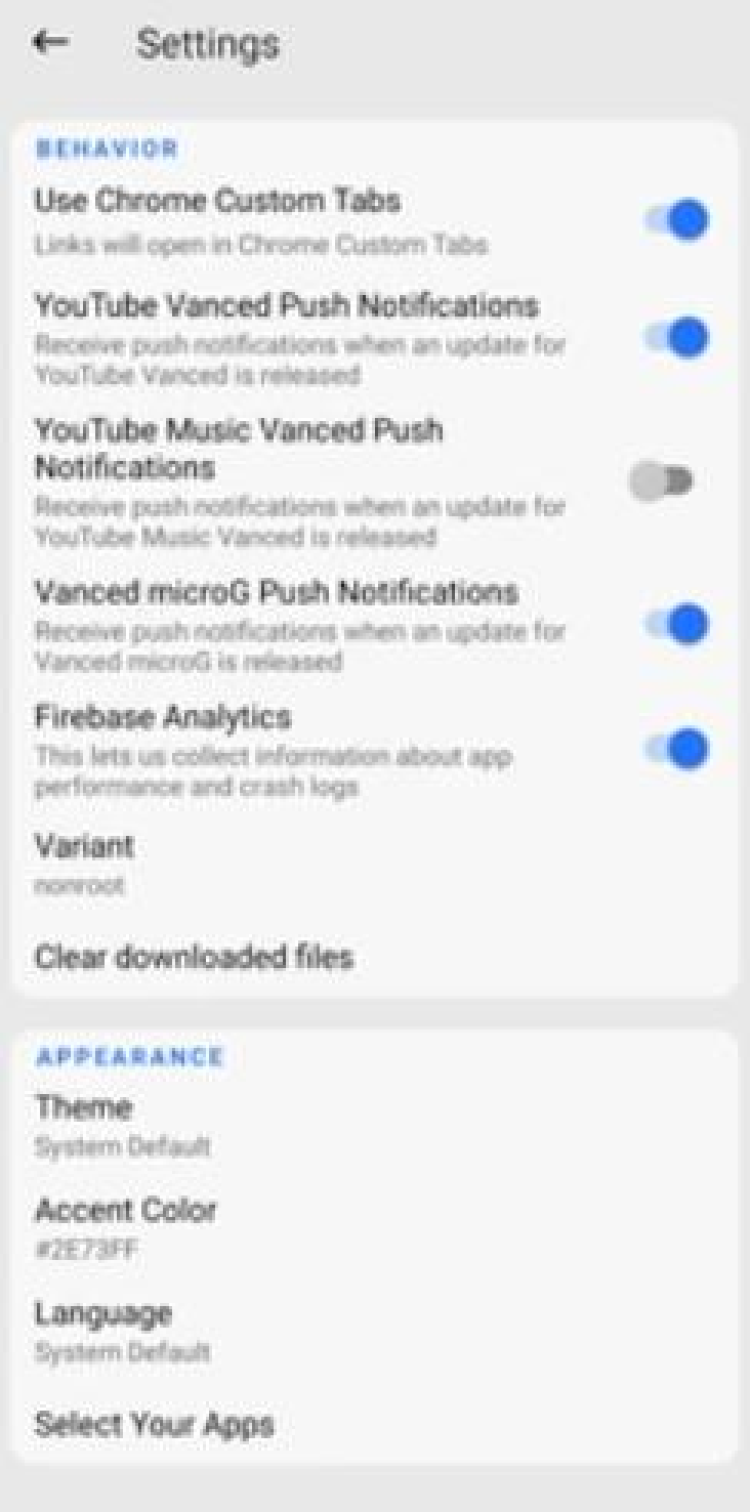750x1512 pixels.
Task: Turn off YouTube Vanced Push Notifications
Action: coord(677,337)
